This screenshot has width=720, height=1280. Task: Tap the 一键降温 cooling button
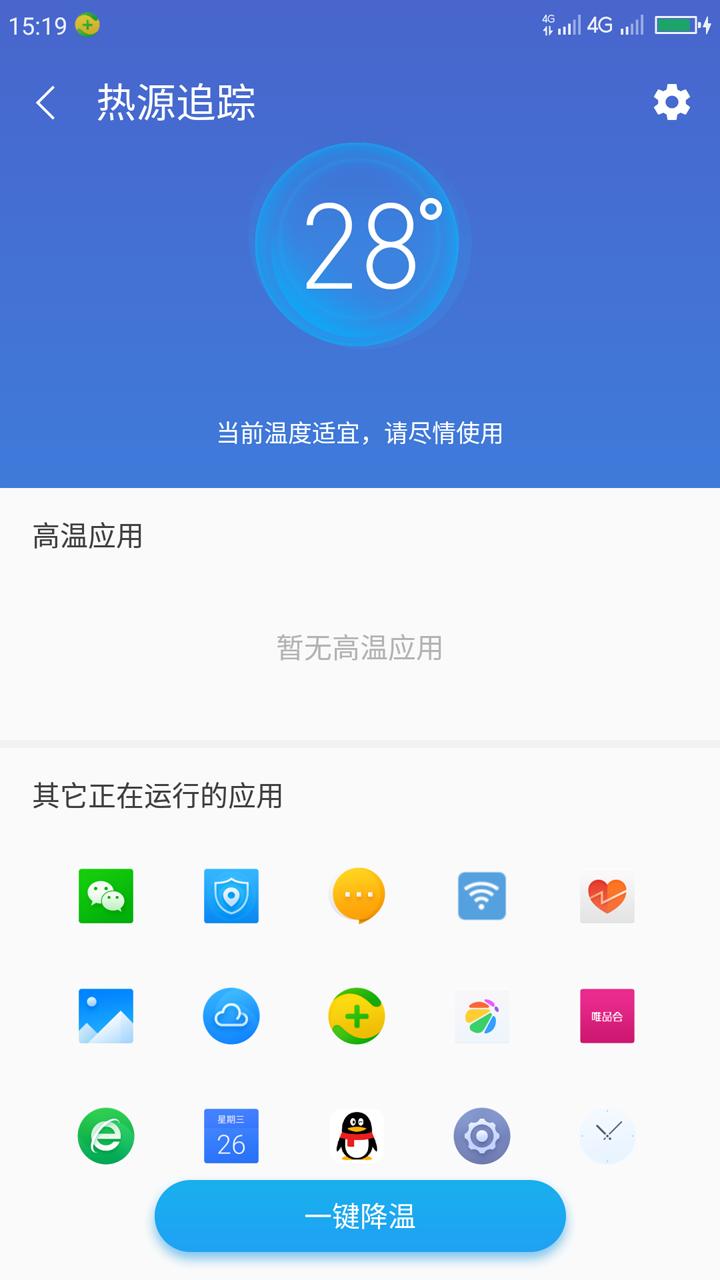360,1215
